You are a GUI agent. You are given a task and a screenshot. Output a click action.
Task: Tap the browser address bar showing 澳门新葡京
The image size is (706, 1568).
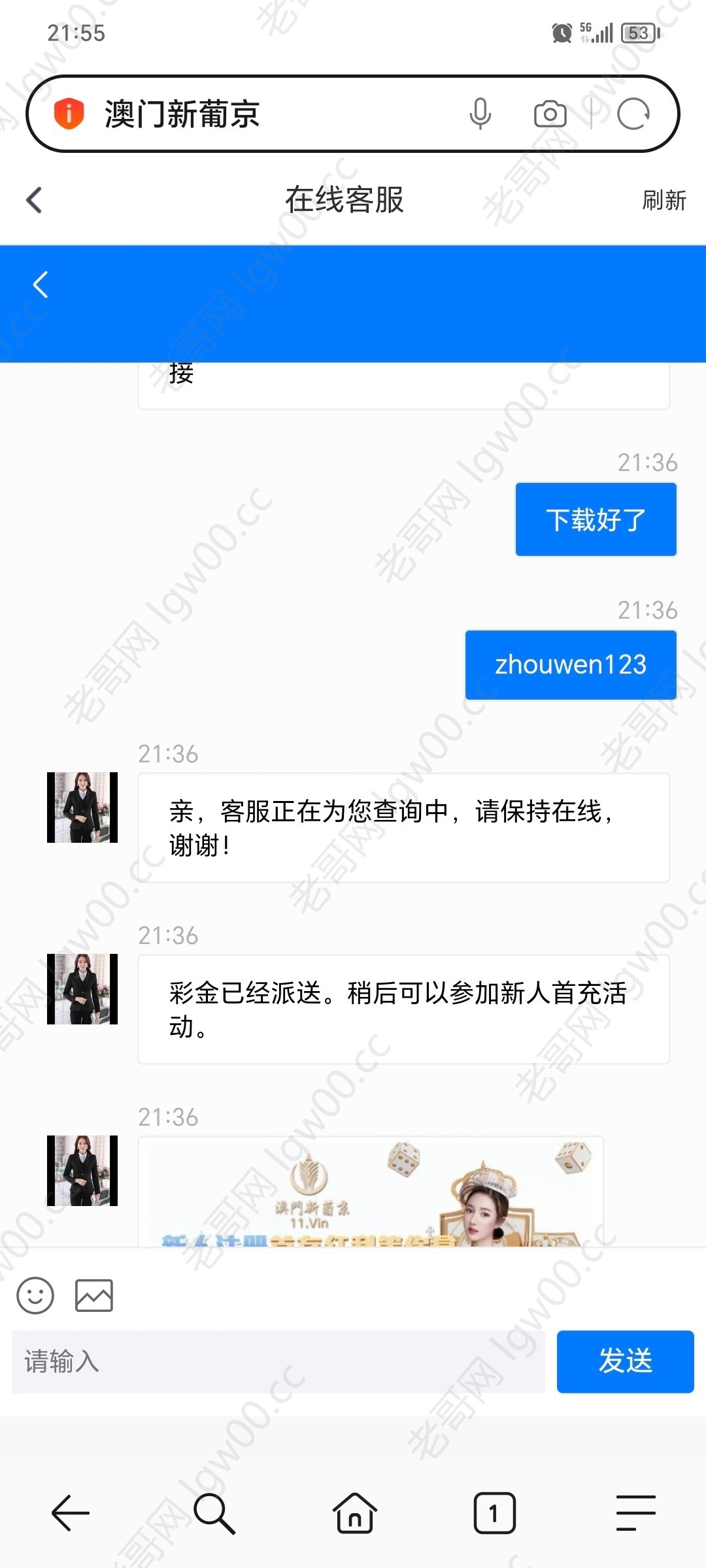point(261,114)
